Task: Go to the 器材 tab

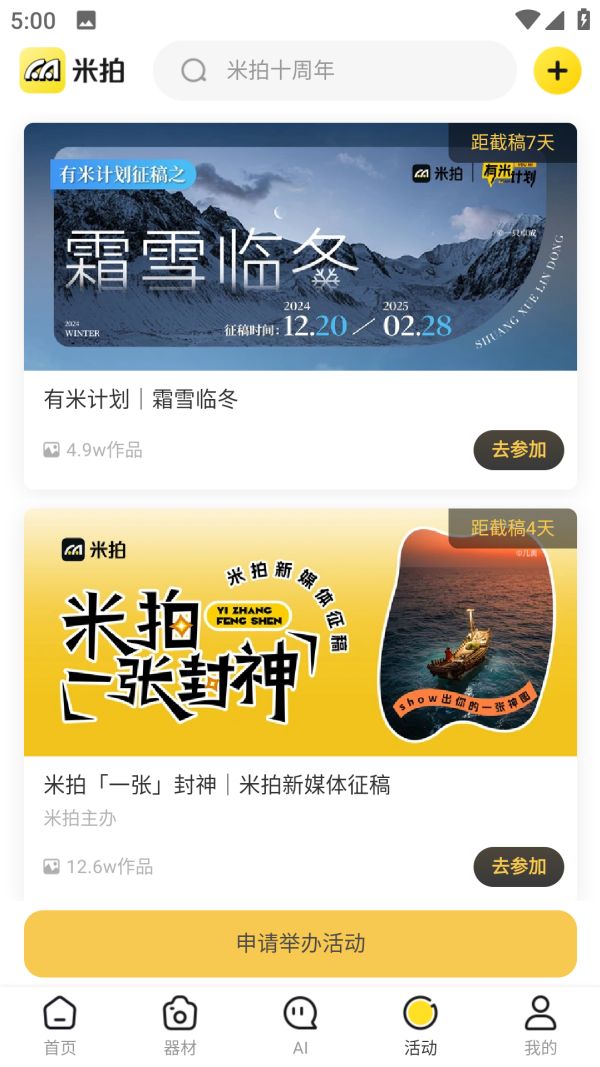Action: 180,1026
